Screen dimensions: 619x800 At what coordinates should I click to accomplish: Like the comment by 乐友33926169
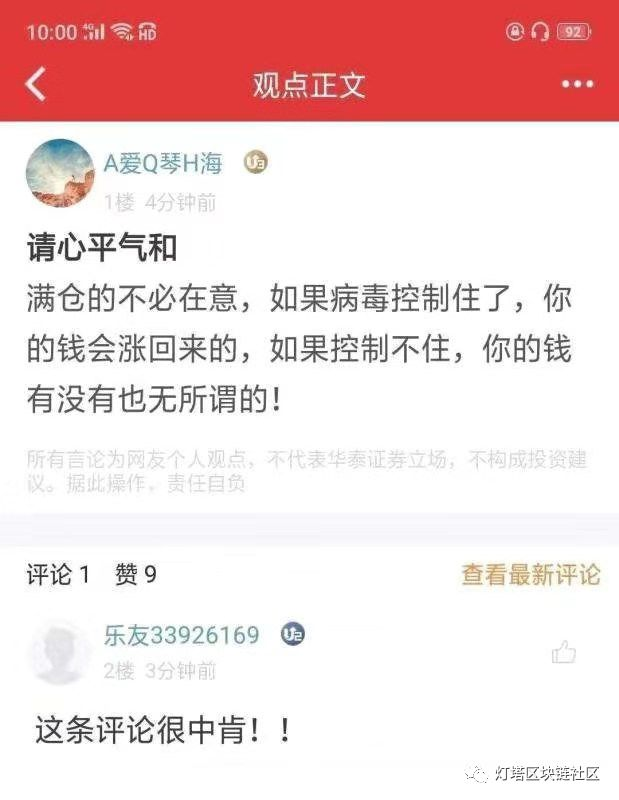pyautogui.click(x=564, y=653)
